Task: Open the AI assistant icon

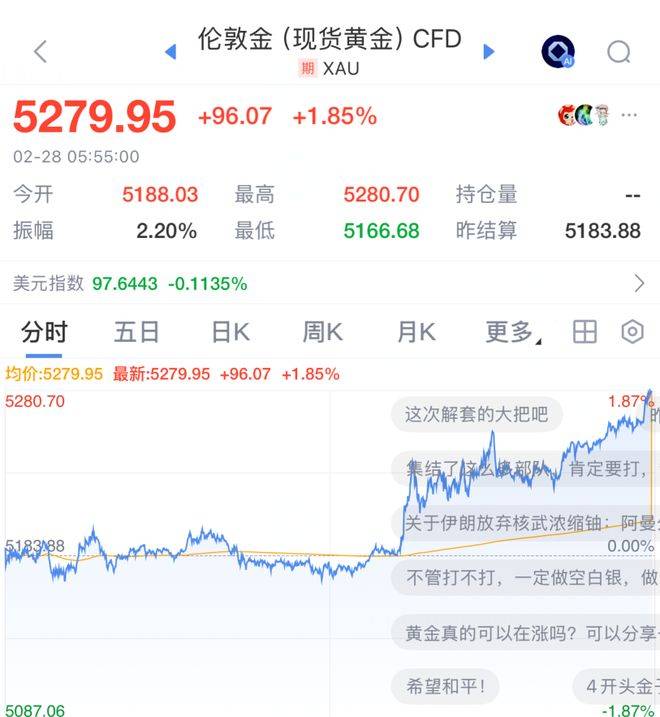Action: (557, 52)
